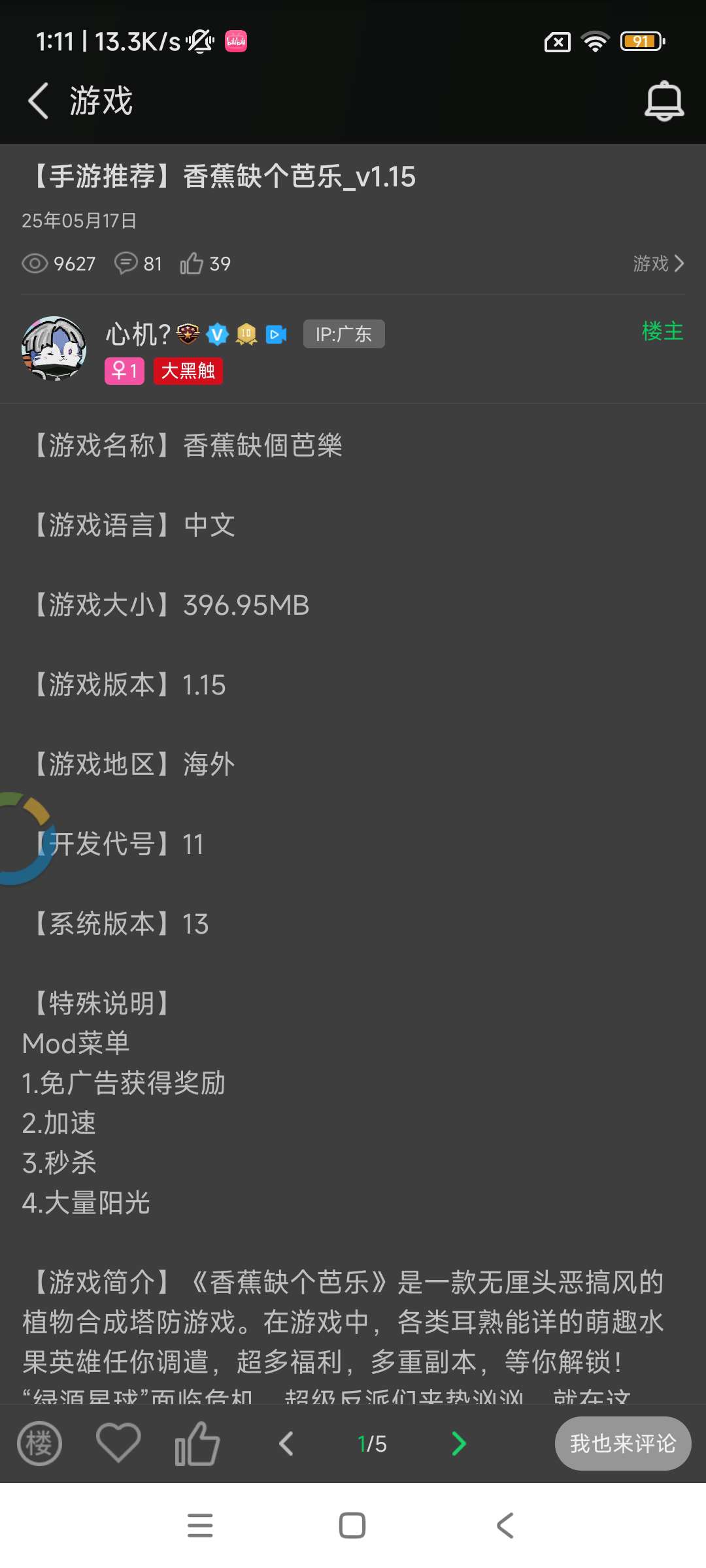Open the notifications bell
The width and height of the screenshot is (706, 1568).
coord(664,101)
